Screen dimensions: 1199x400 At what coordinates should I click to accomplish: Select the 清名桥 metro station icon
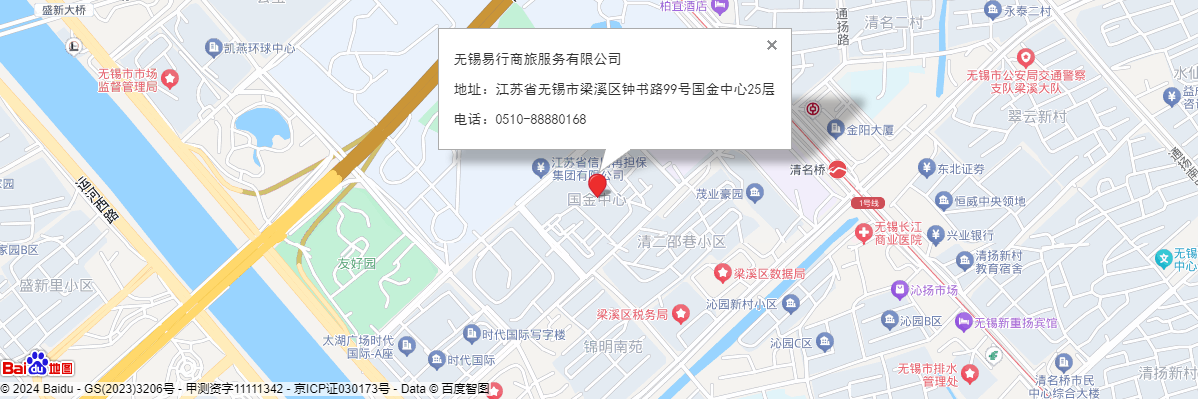click(838, 170)
